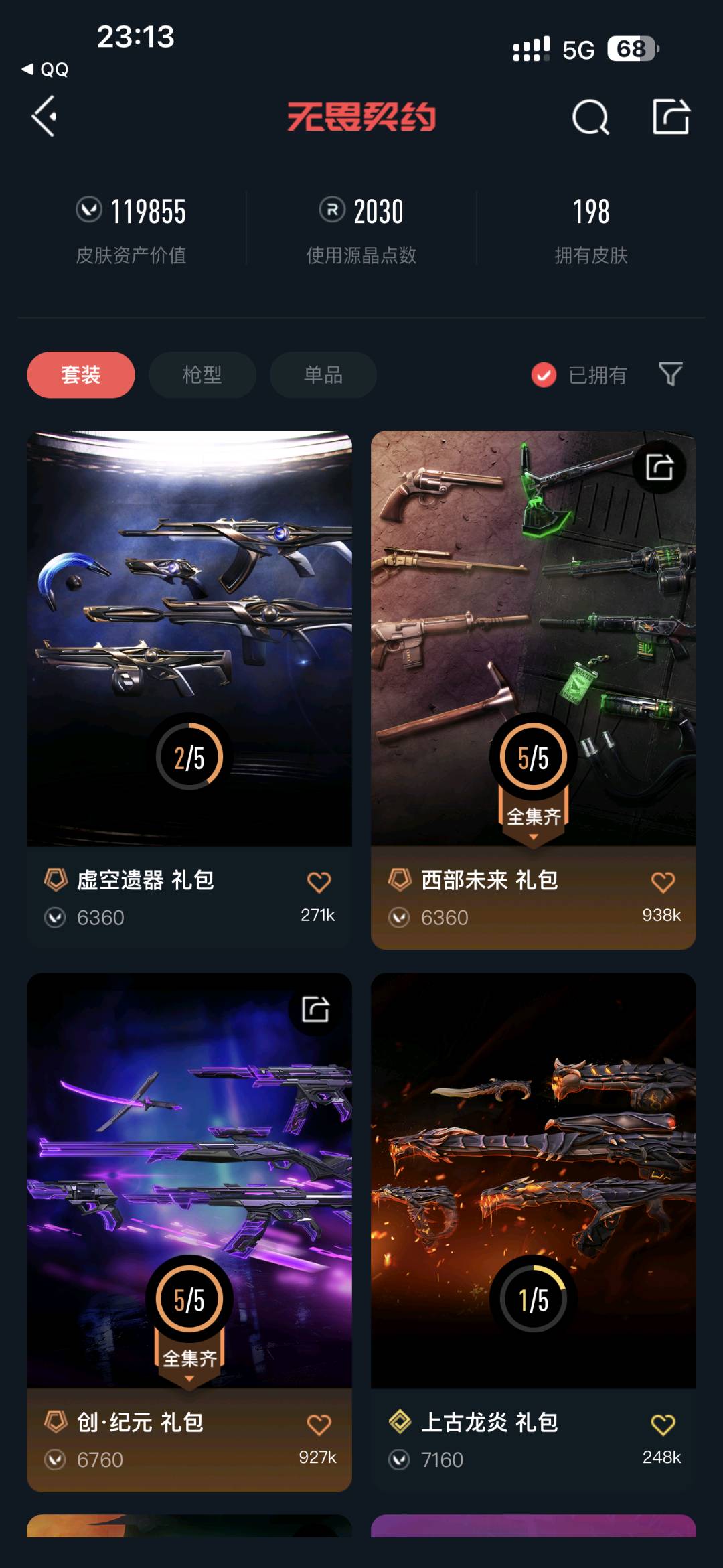Select the 套装 tab
This screenshot has height=1568, width=723.
[x=81, y=374]
